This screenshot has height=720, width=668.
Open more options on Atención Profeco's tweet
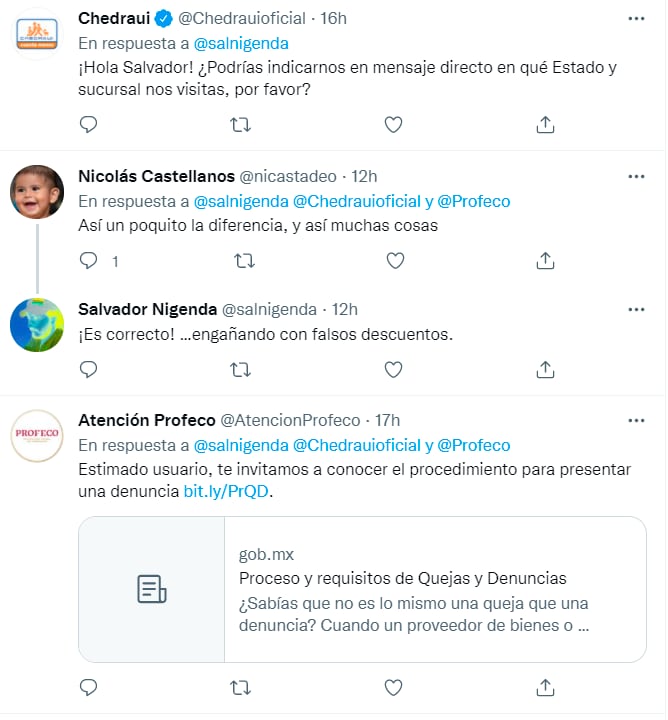point(636,419)
